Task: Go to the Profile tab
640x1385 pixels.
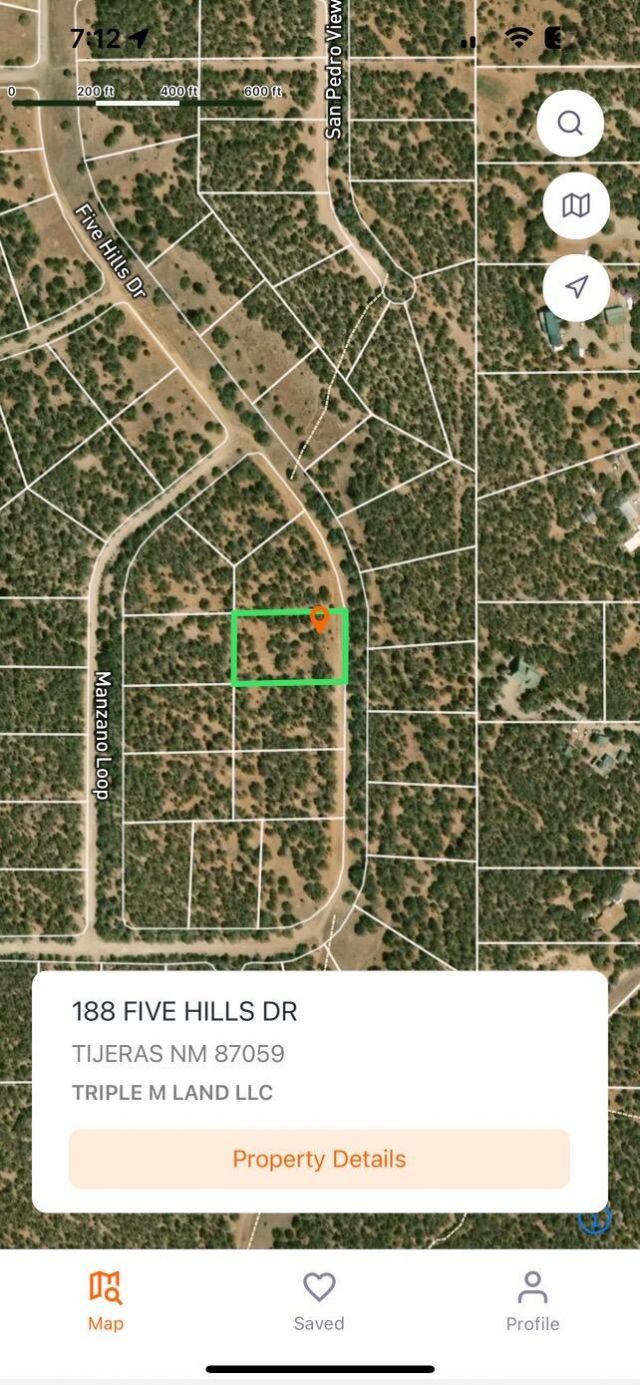Action: tap(532, 1301)
